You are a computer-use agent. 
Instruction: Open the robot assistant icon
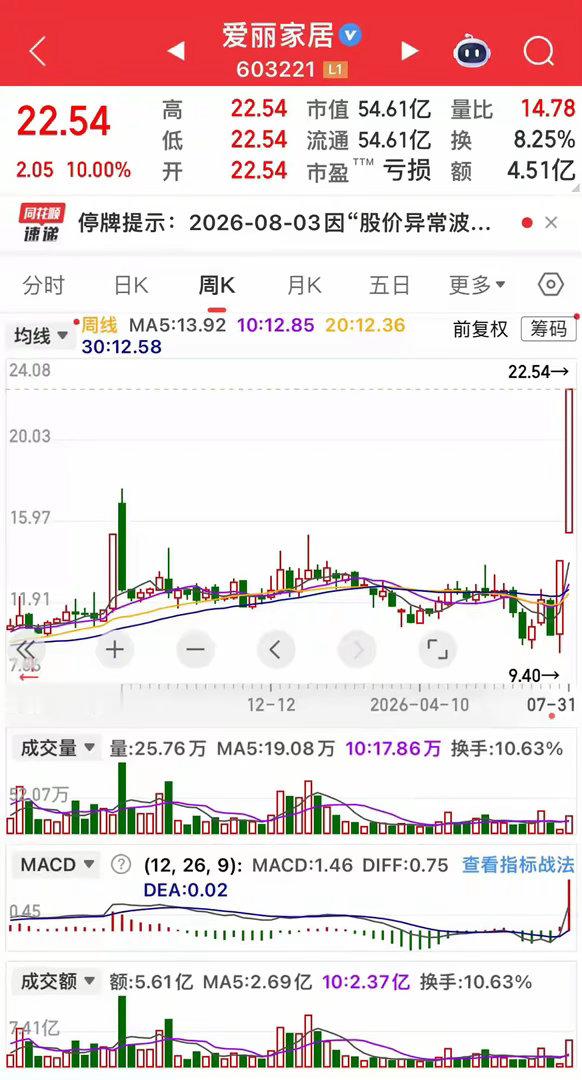tap(472, 50)
